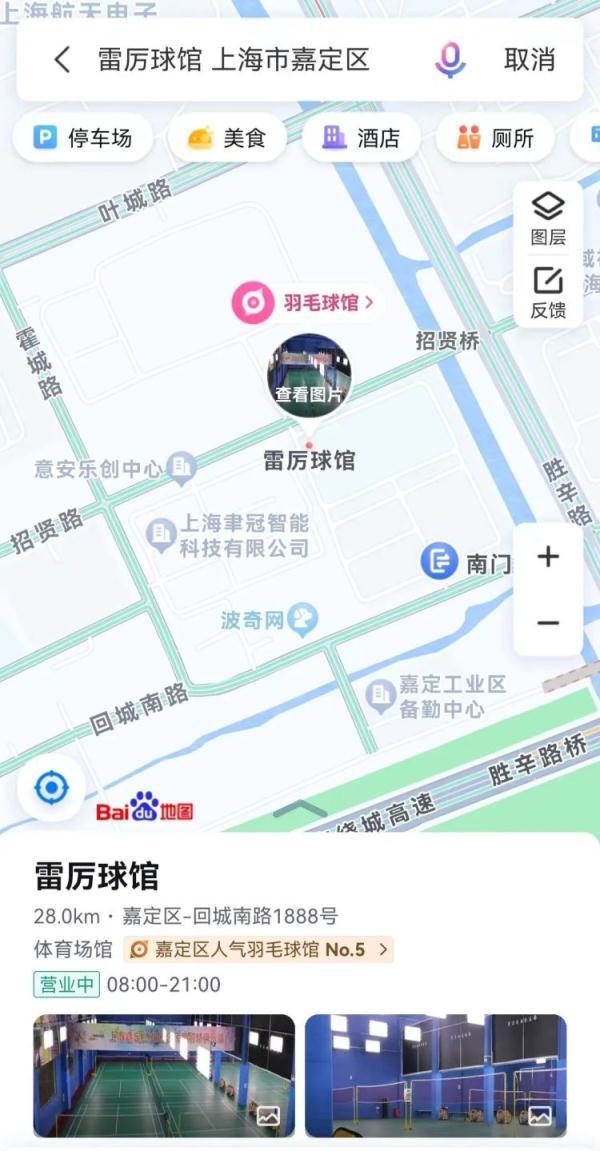
Task: Zoom in with the plus button
Action: pyautogui.click(x=548, y=557)
